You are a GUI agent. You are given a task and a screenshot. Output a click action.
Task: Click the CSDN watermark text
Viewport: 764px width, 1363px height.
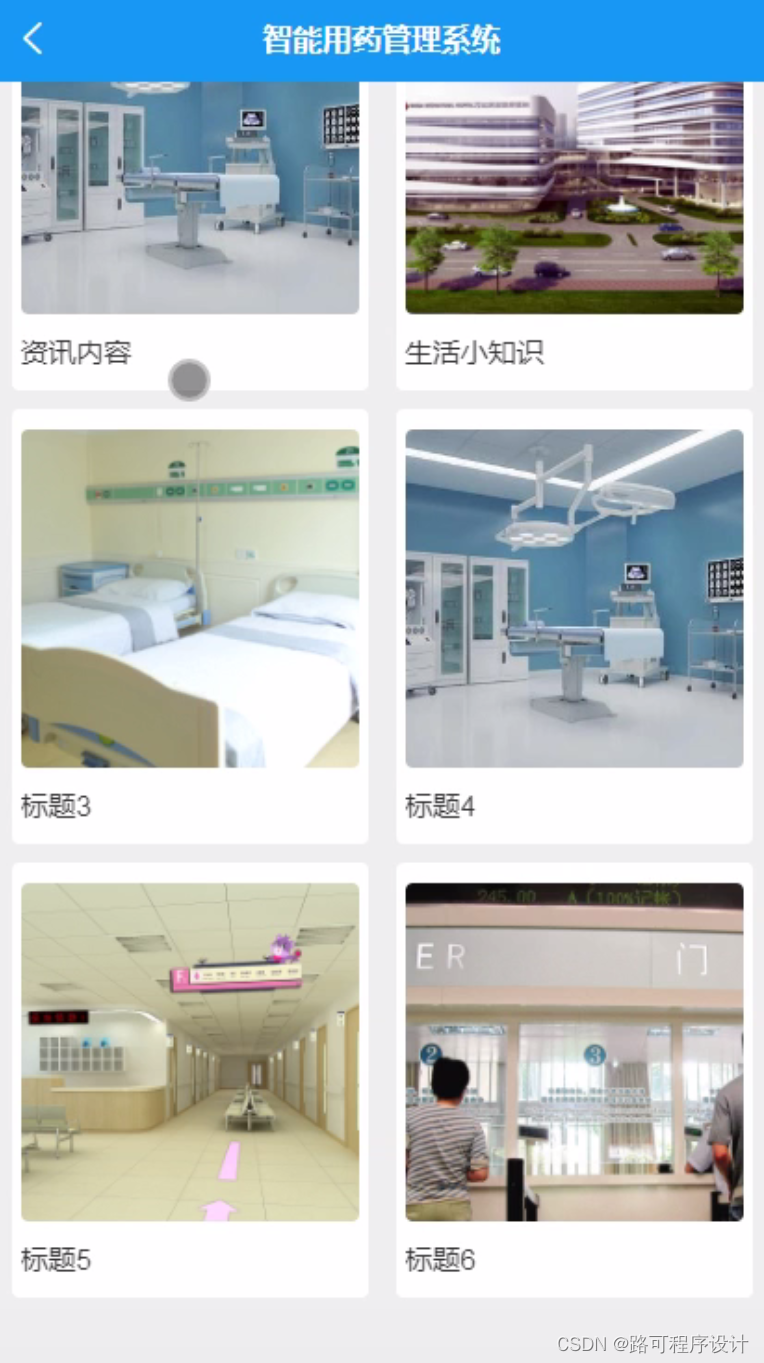(x=648, y=1345)
